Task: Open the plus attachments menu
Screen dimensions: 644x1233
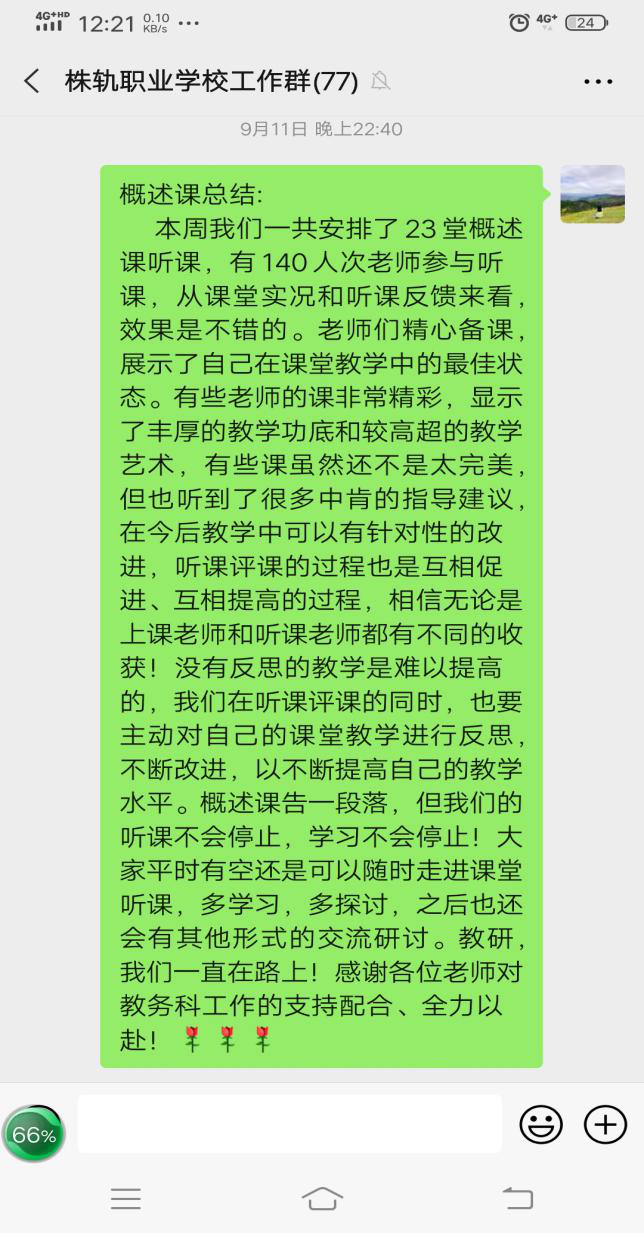Action: click(605, 1124)
